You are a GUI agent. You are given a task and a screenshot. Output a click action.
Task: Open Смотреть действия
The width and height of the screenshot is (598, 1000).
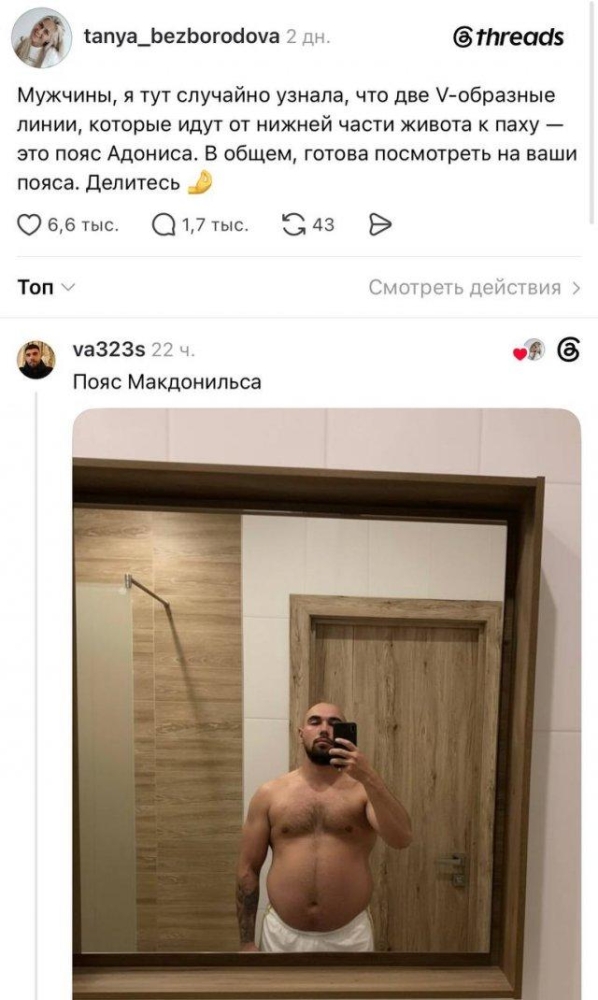click(474, 288)
